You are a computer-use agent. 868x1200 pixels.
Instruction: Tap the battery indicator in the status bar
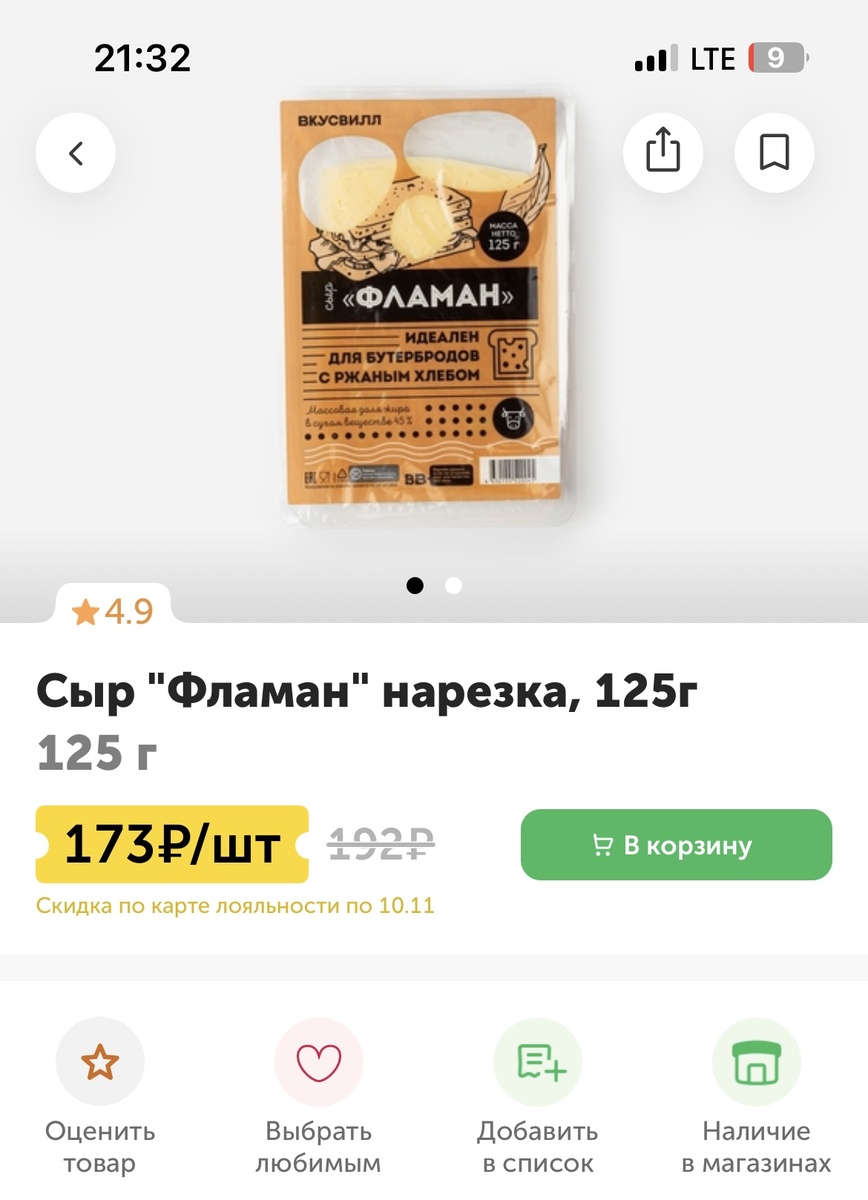(x=778, y=58)
